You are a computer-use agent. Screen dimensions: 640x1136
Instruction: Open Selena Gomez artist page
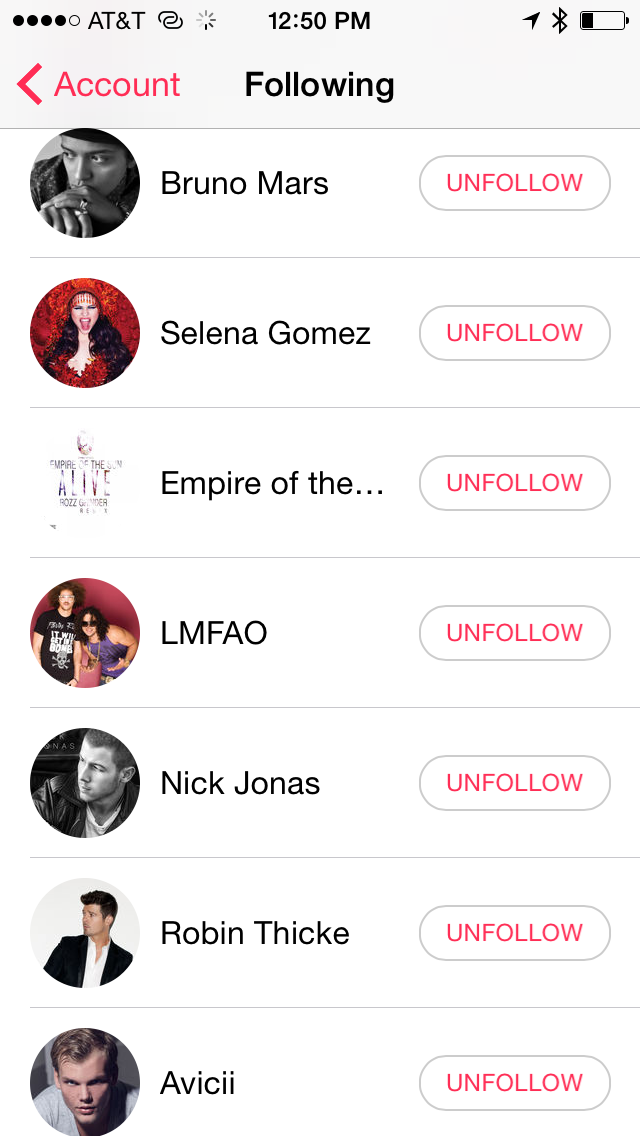pyautogui.click(x=265, y=333)
